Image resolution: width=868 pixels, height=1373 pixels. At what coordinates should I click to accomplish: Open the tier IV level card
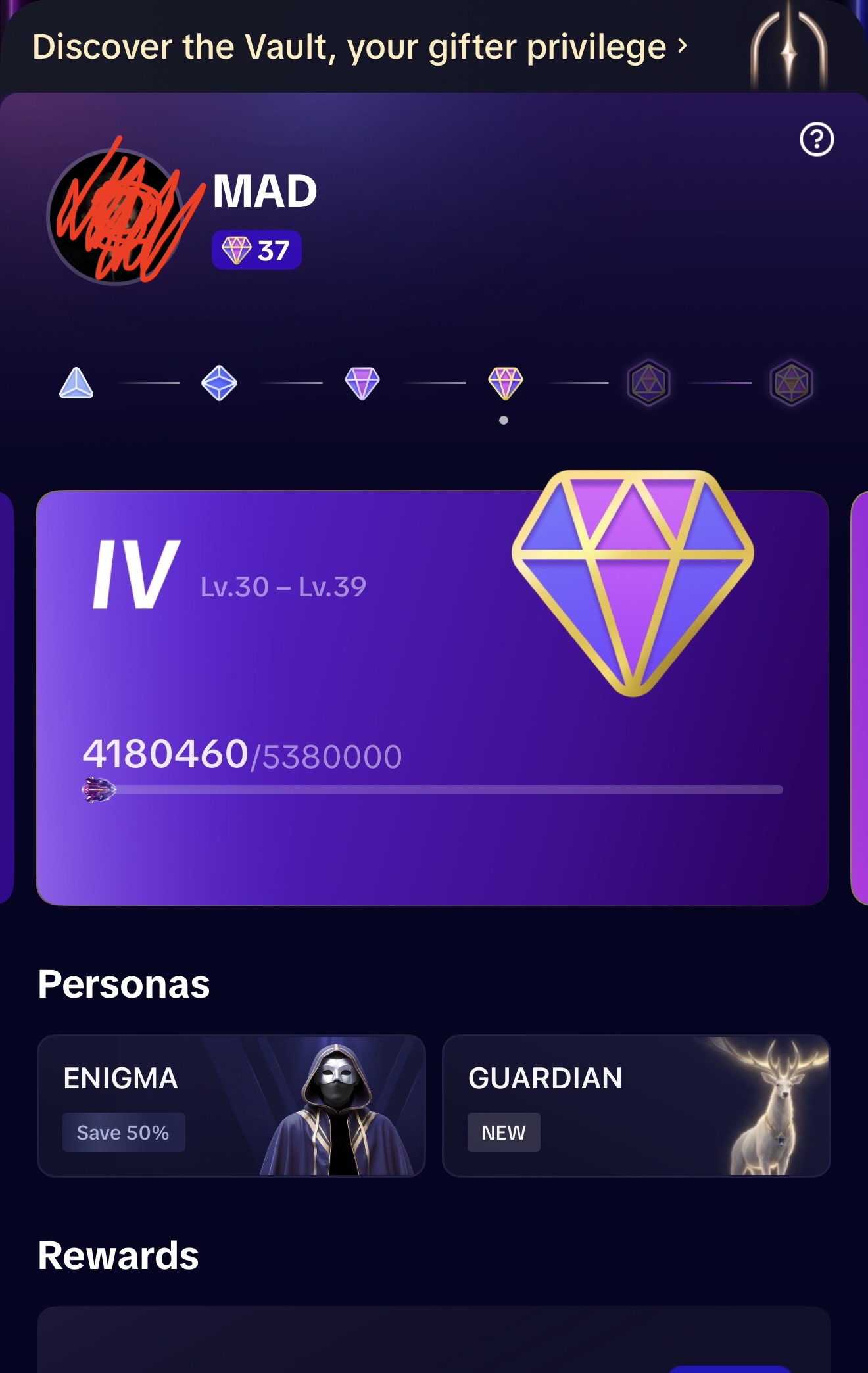pos(432,698)
